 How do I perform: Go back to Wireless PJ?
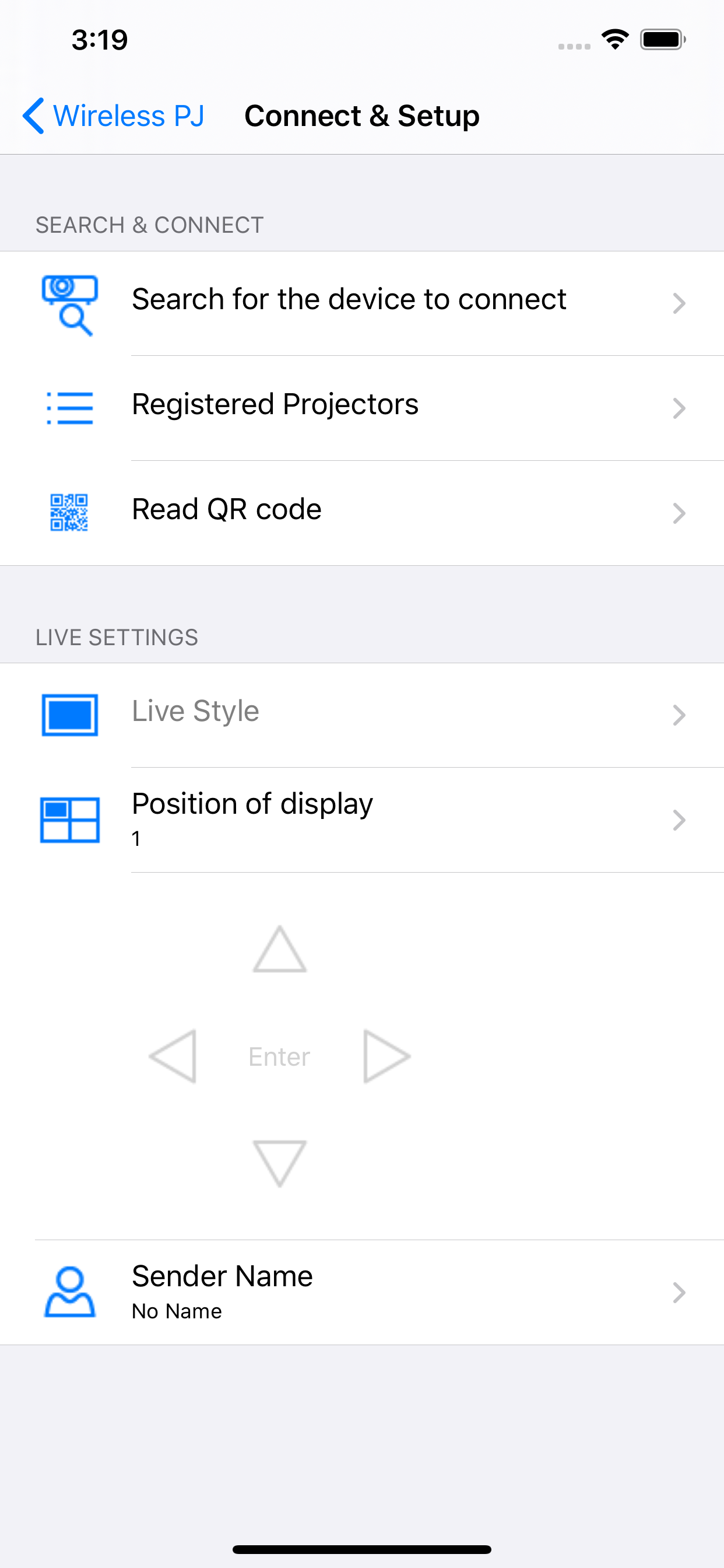114,116
